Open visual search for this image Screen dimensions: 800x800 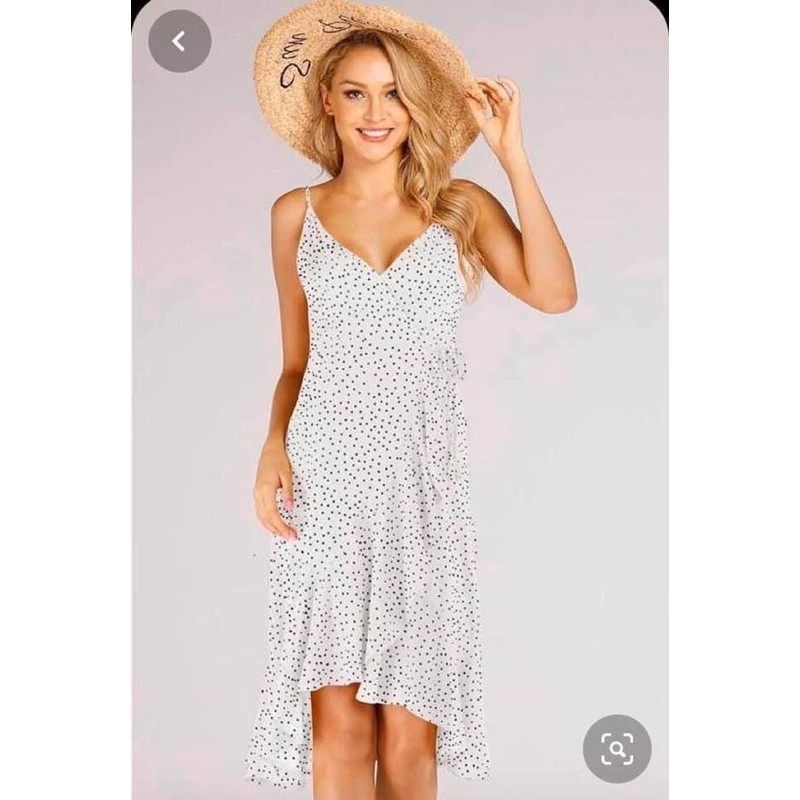(617, 748)
